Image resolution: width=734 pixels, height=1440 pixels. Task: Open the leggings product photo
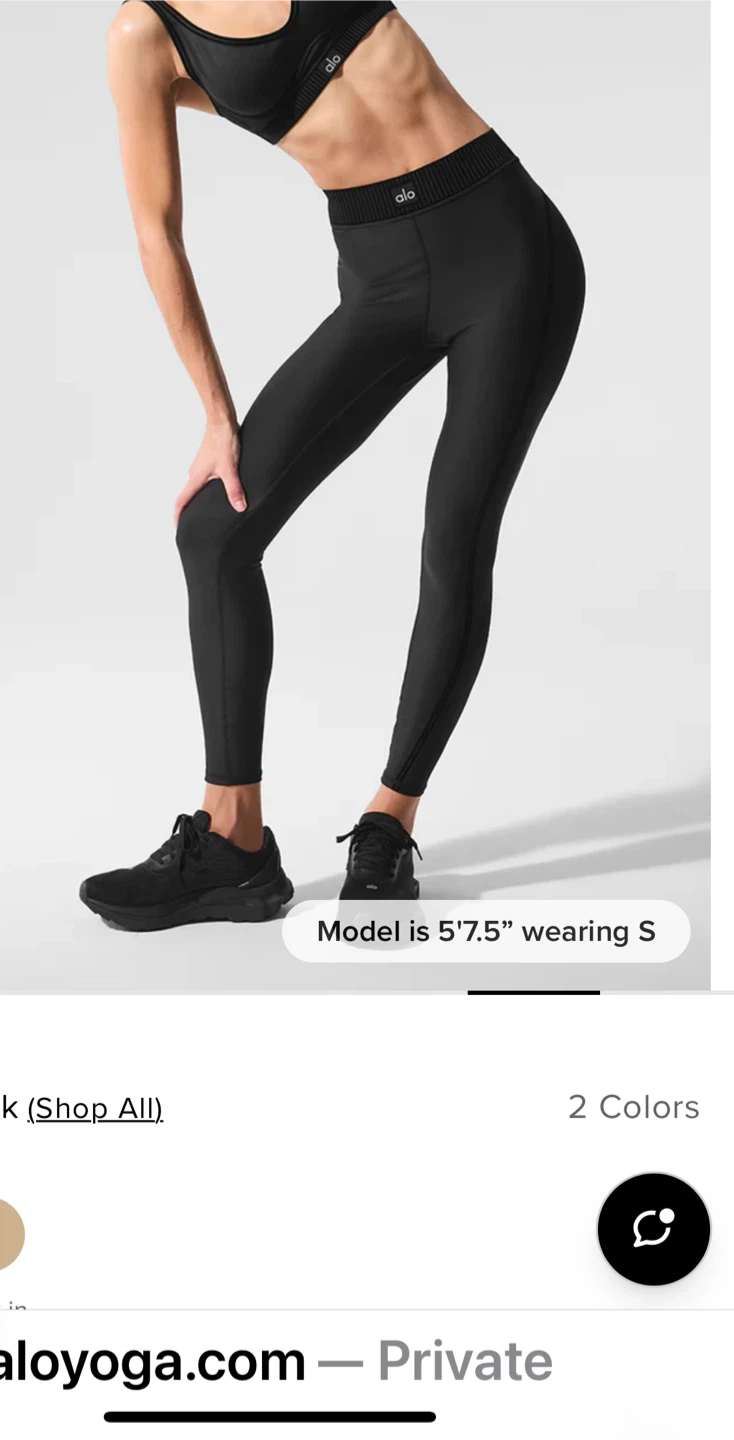355,480
